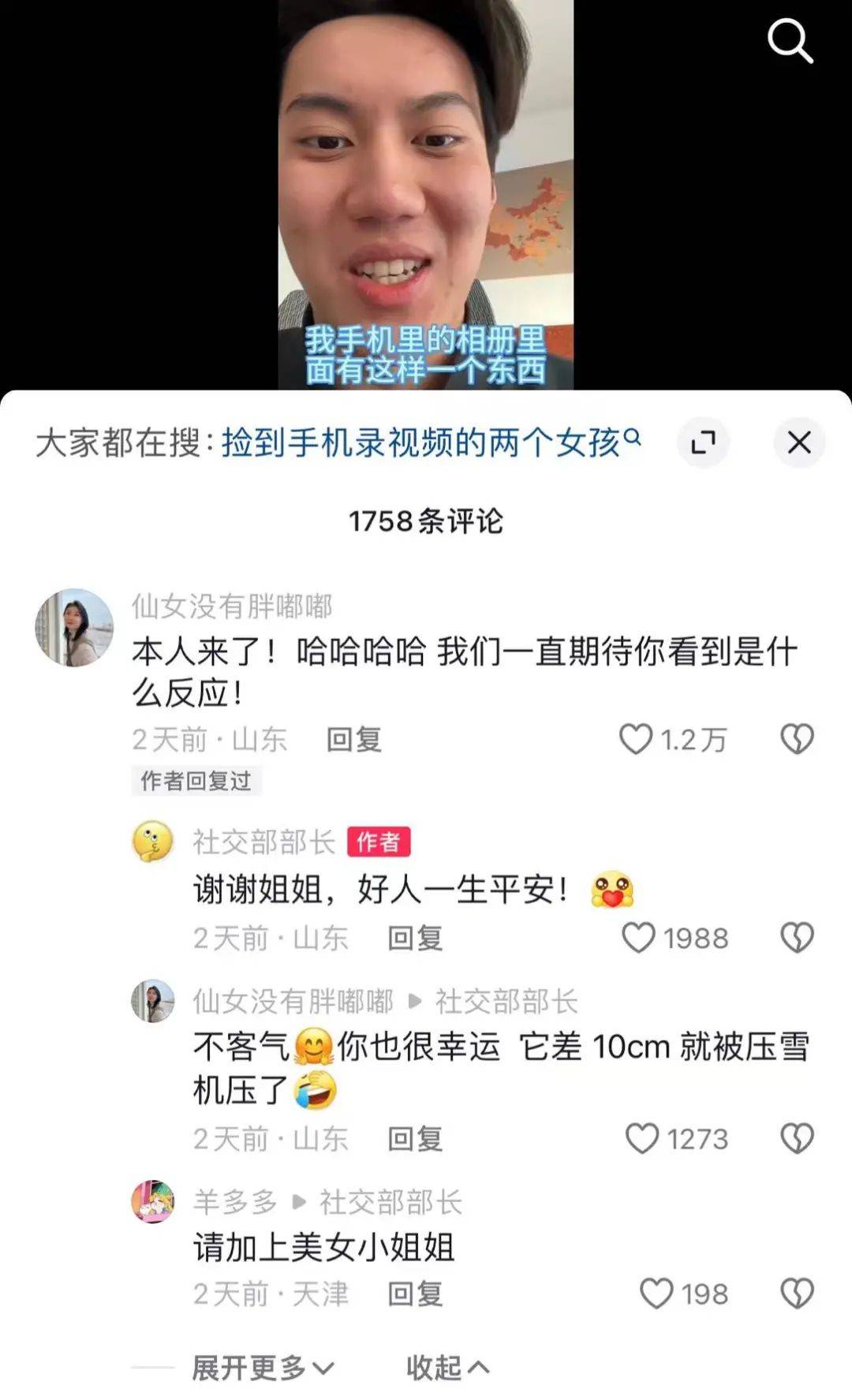Dislike the comment 本人来了
The image size is (852, 1400).
(x=797, y=740)
